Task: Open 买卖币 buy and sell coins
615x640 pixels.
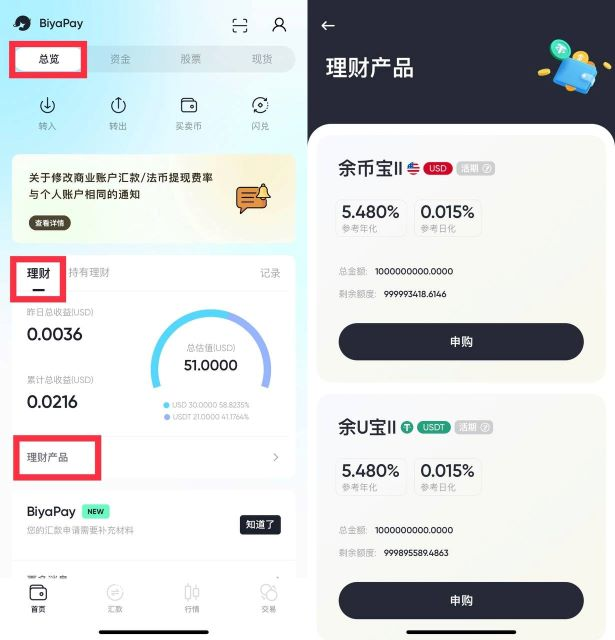Action: click(189, 113)
